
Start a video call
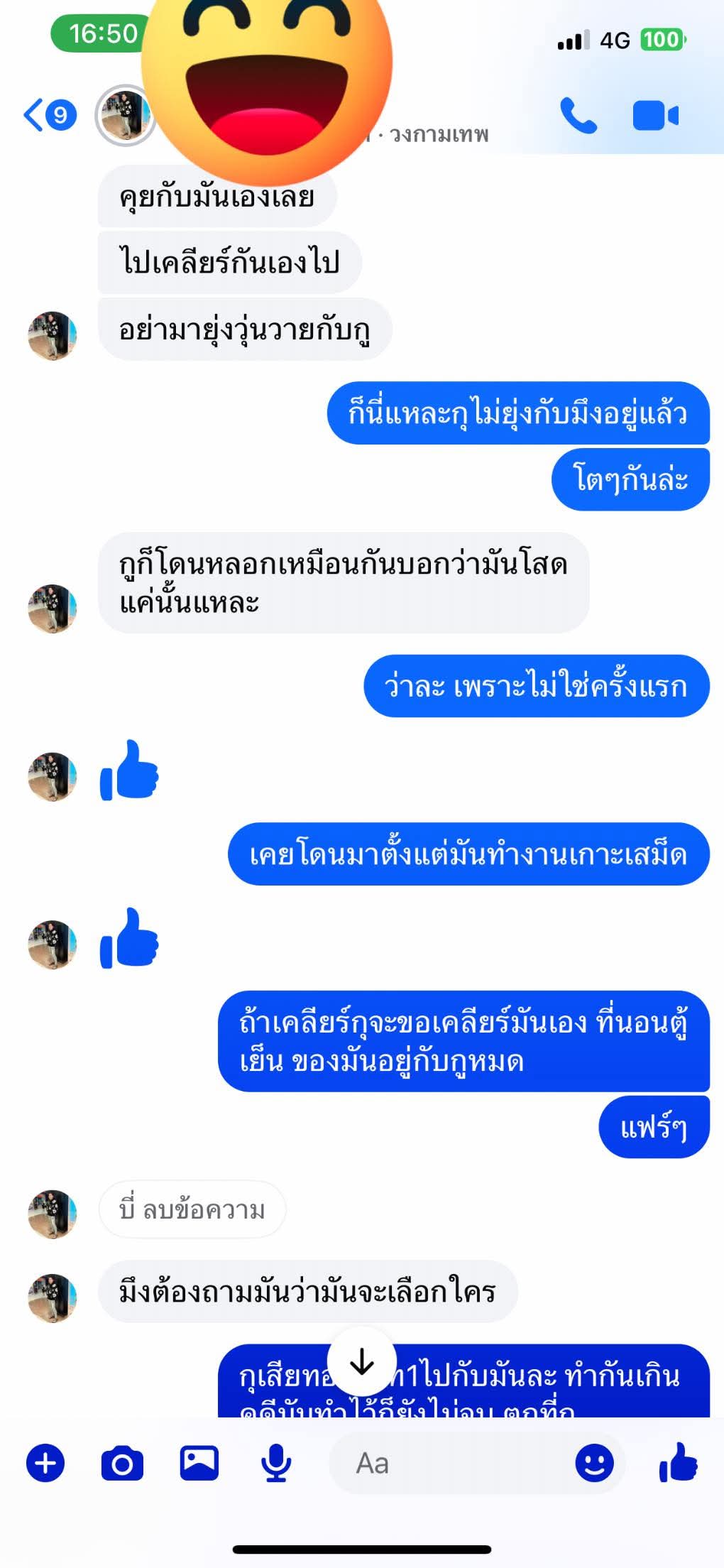[x=654, y=116]
